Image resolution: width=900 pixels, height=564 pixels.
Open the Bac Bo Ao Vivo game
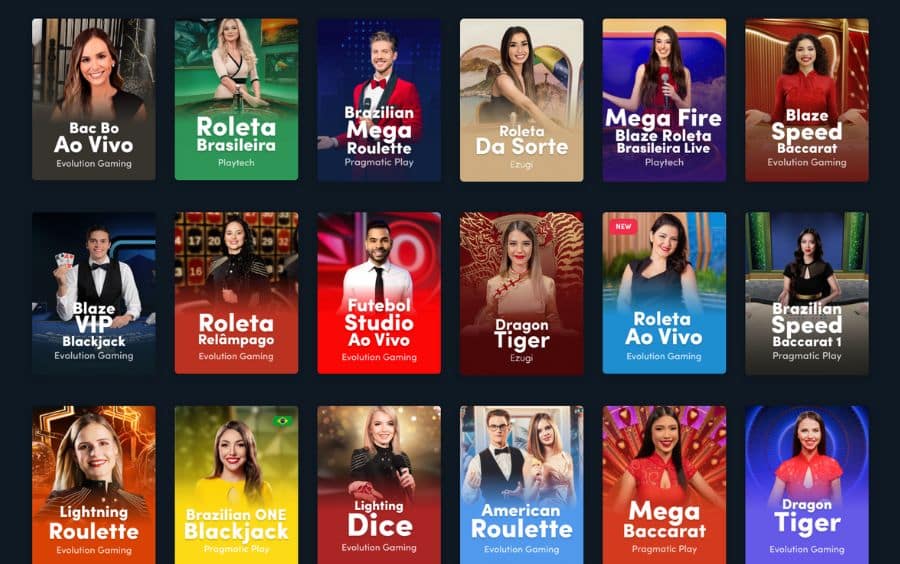point(94,99)
